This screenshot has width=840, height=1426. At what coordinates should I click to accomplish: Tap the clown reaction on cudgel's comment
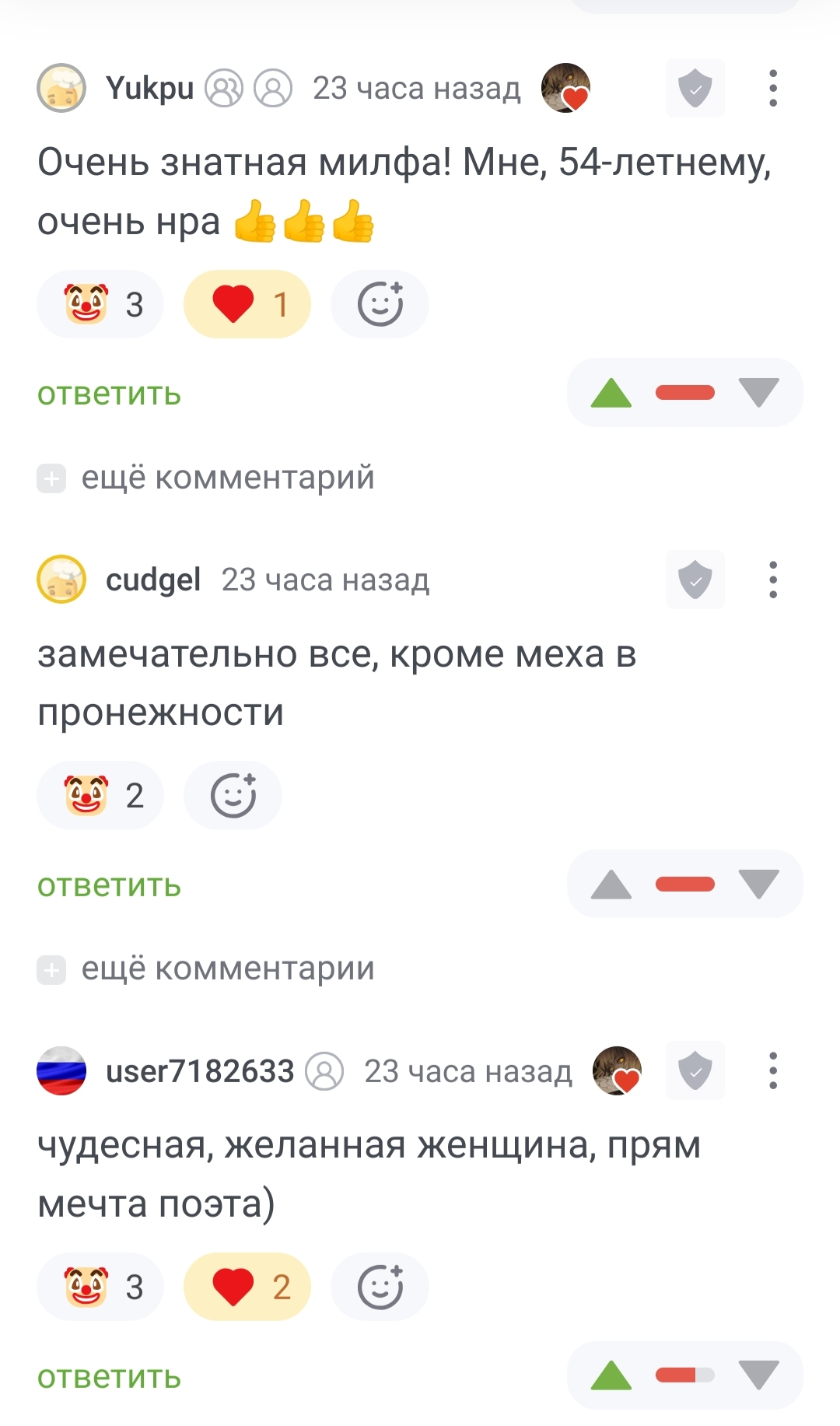coord(100,796)
